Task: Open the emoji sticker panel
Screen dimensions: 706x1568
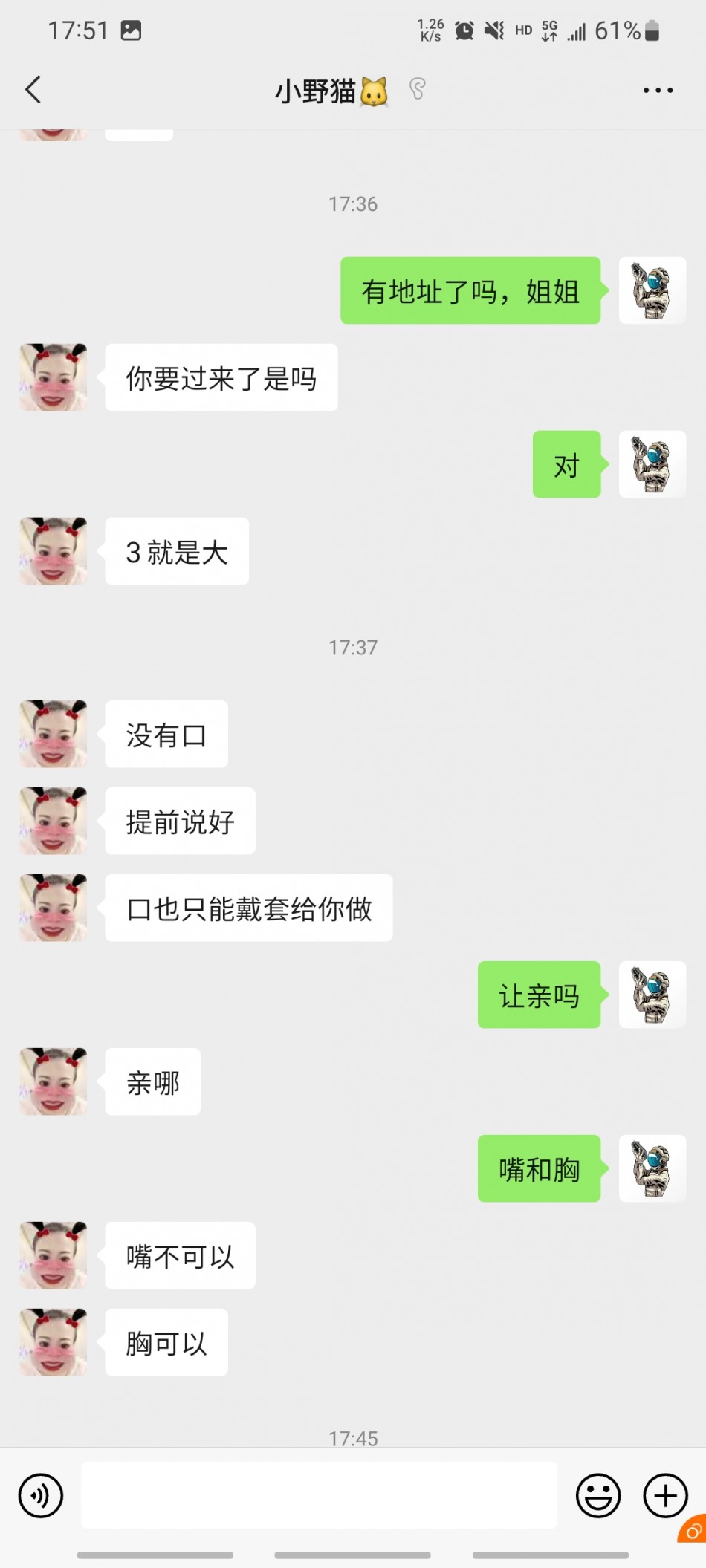Action: click(597, 1495)
